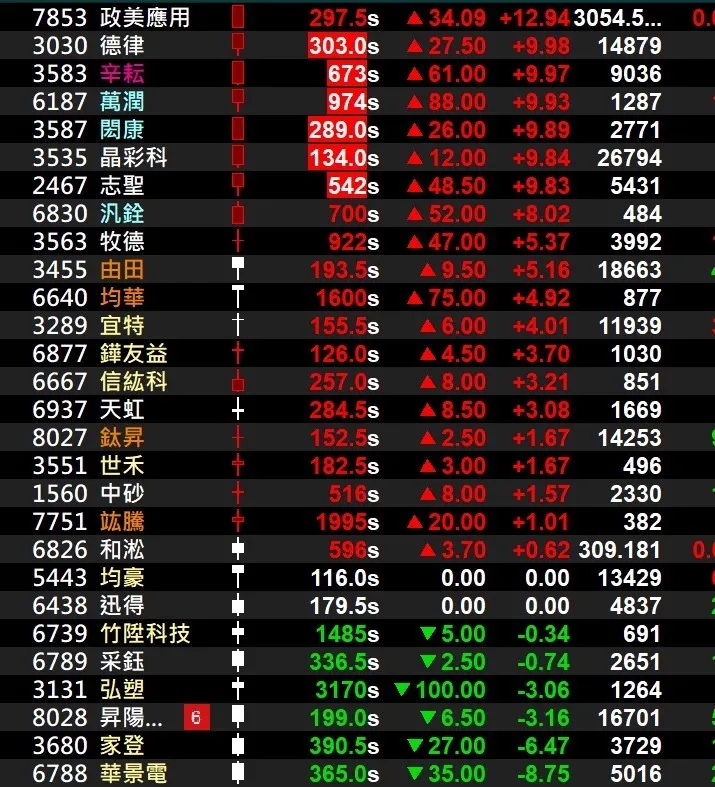This screenshot has width=715, height=787.
Task: Select the 3535 晶彩科 row
Action: coord(133,157)
